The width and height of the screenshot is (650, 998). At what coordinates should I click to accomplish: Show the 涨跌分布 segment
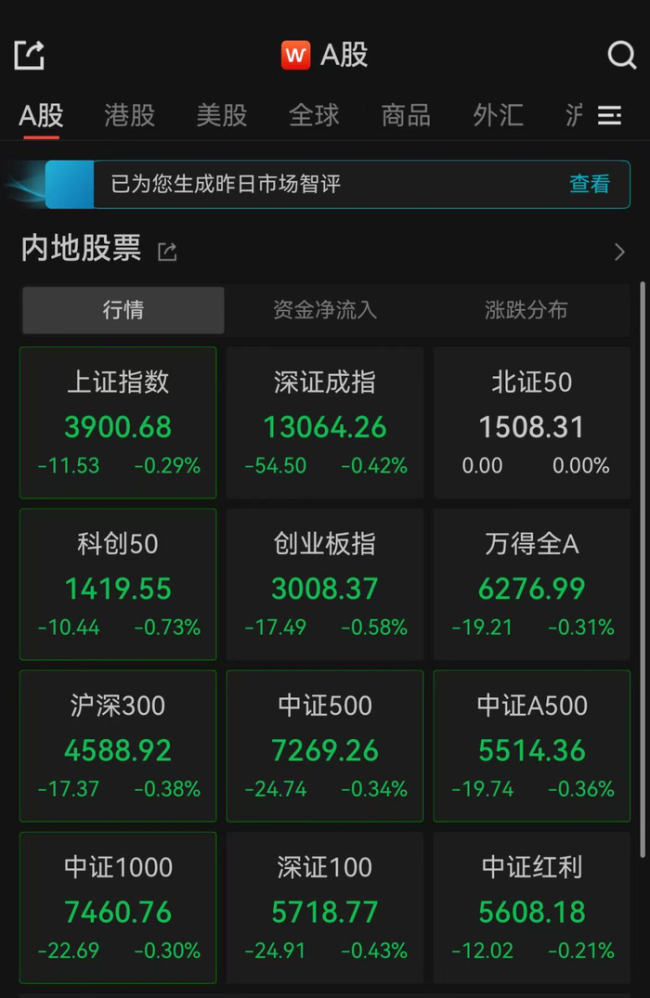(x=526, y=310)
